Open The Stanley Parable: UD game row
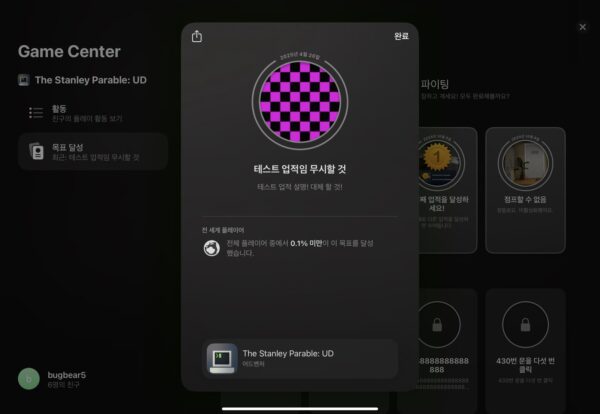 coord(300,359)
